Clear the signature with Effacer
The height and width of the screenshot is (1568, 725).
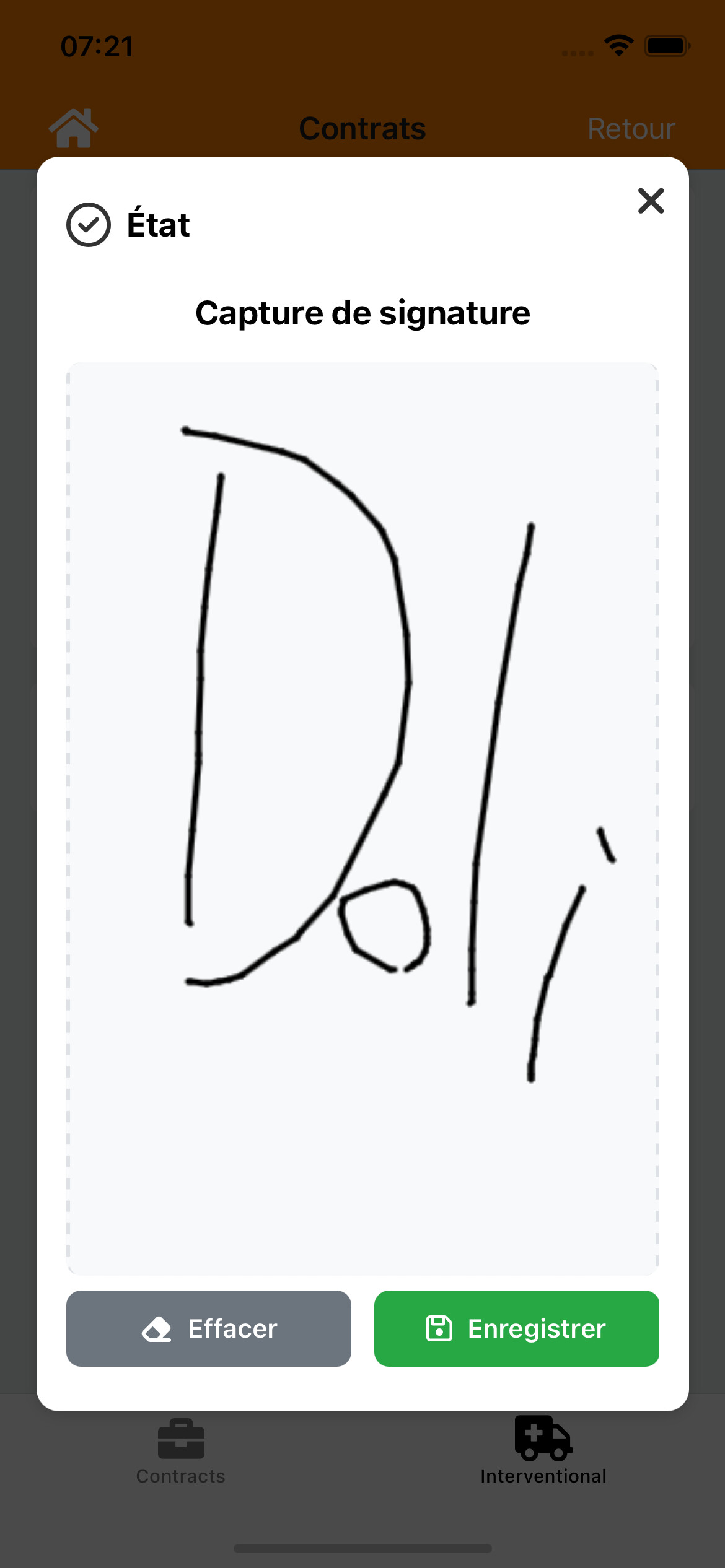coord(209,1328)
